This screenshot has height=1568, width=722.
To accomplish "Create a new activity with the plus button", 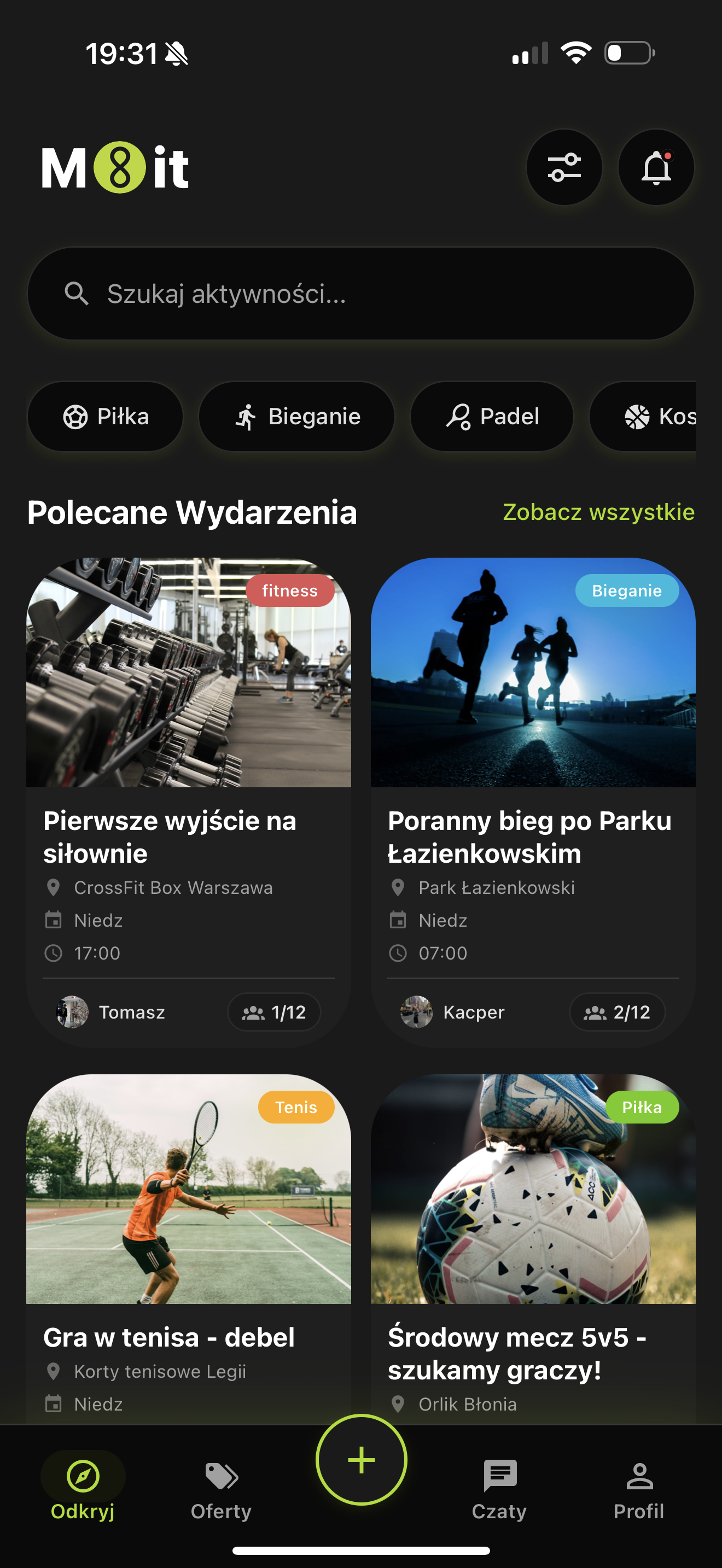I will (x=361, y=1459).
